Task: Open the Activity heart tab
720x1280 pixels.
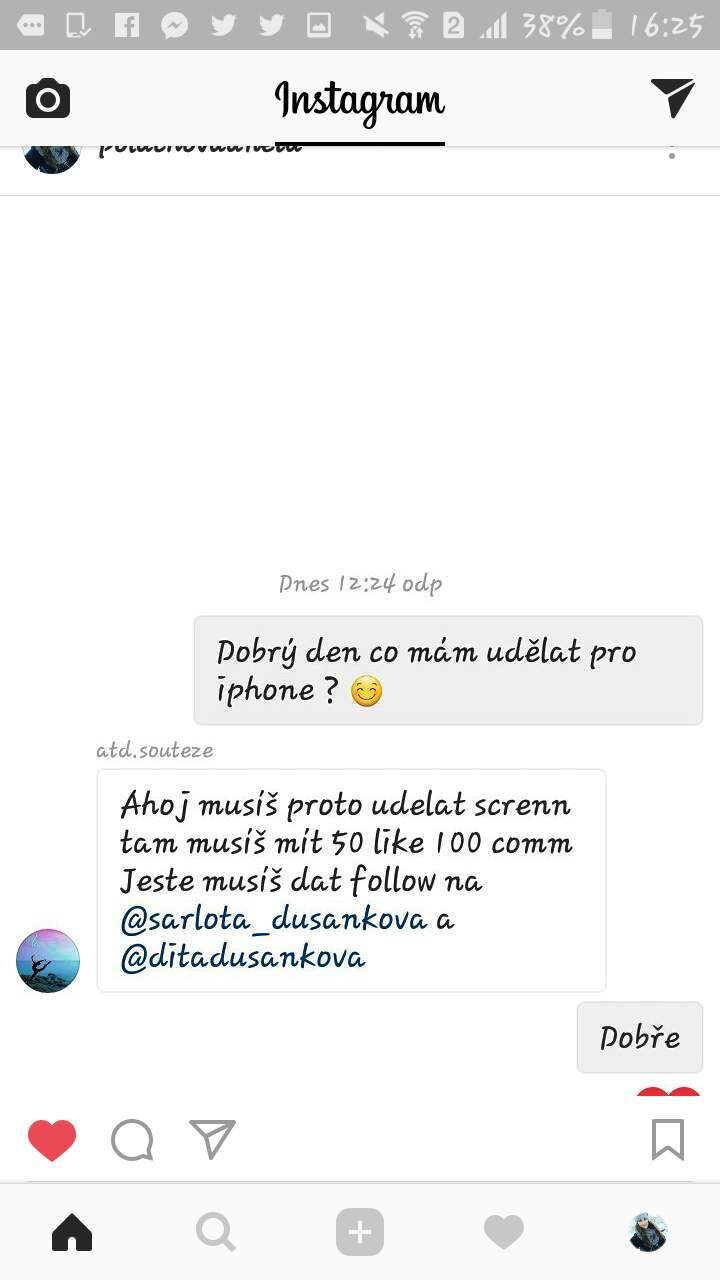Action: coord(504,1233)
